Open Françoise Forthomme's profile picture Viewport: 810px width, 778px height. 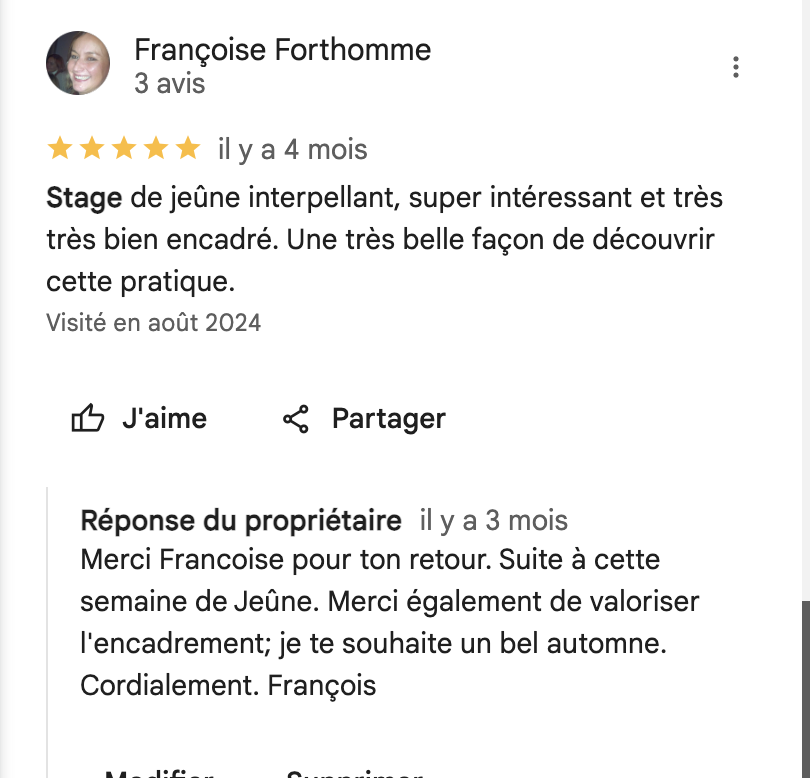point(78,63)
